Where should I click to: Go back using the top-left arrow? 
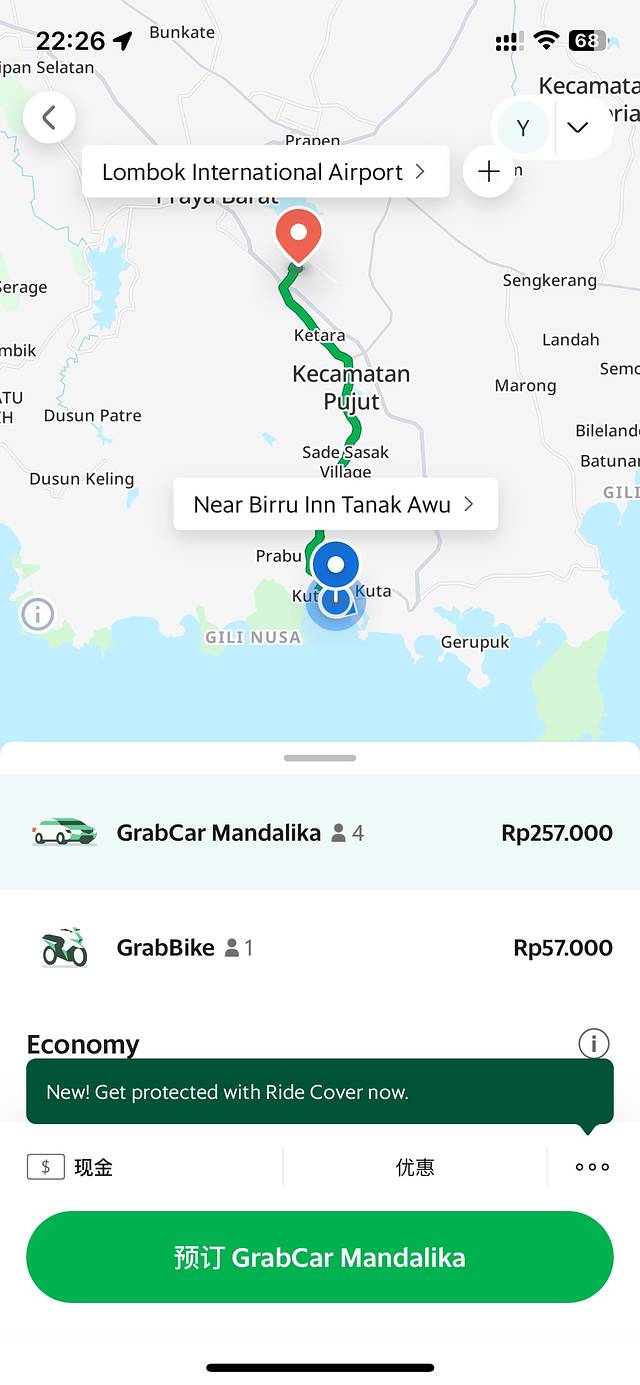pyautogui.click(x=49, y=118)
